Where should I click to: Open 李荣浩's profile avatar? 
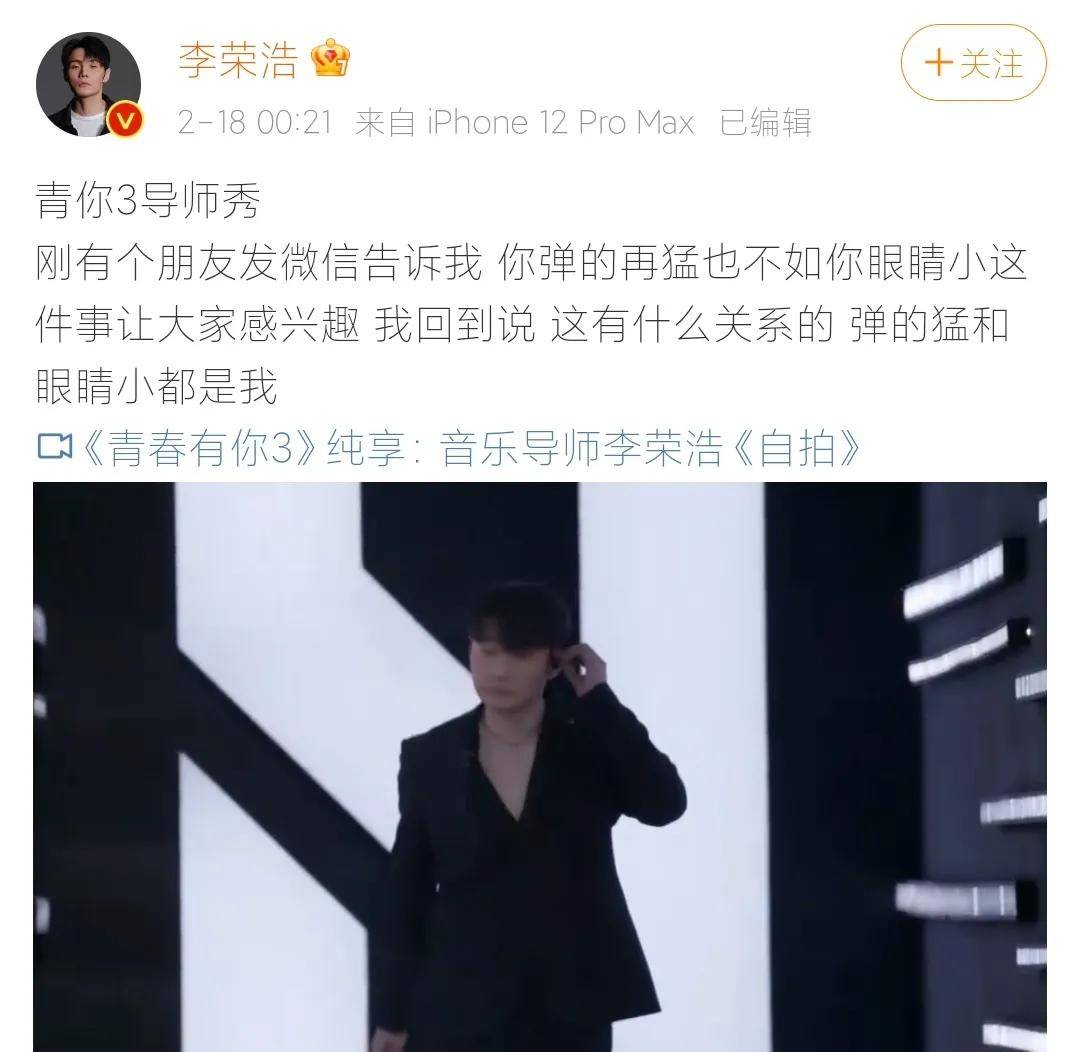tap(88, 84)
